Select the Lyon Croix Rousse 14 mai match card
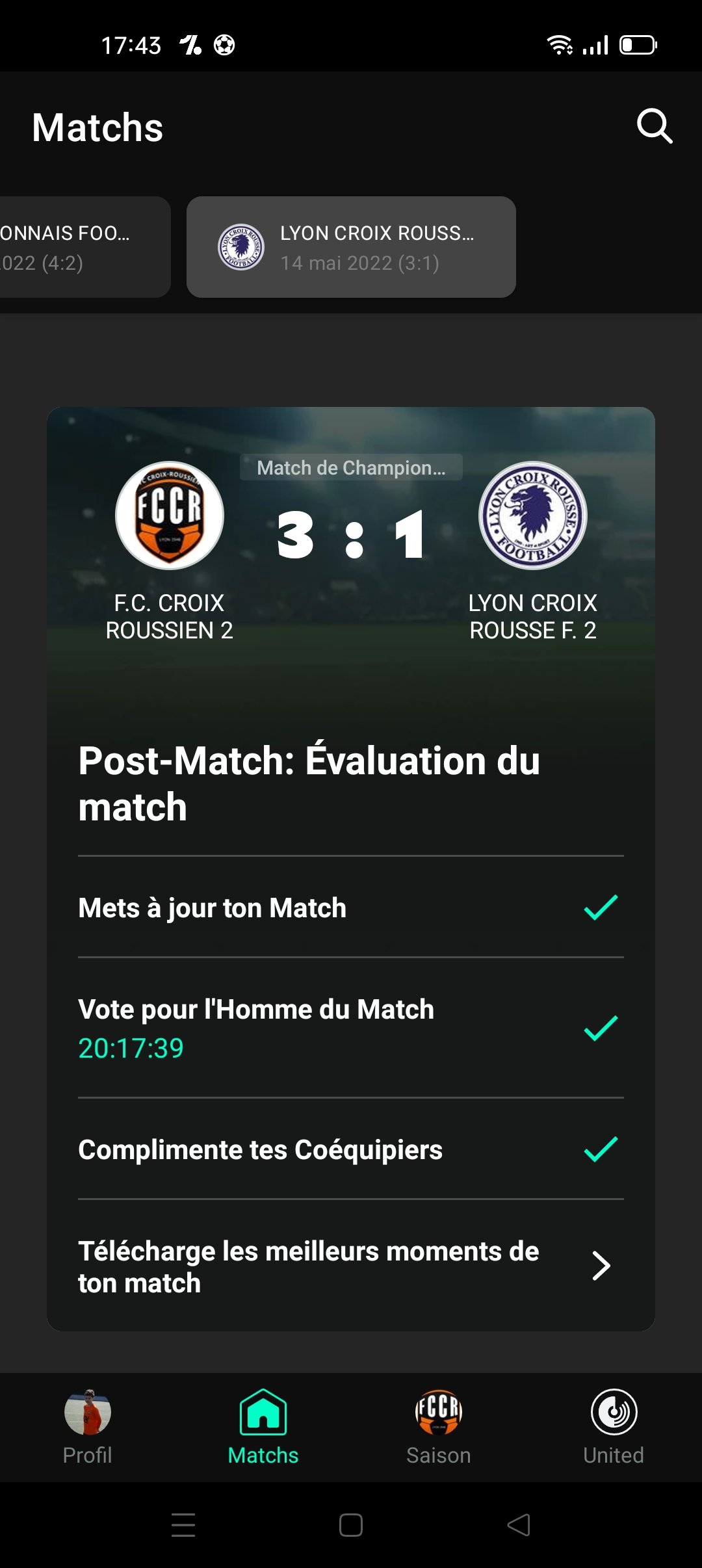Image resolution: width=702 pixels, height=1568 pixels. pos(351,247)
